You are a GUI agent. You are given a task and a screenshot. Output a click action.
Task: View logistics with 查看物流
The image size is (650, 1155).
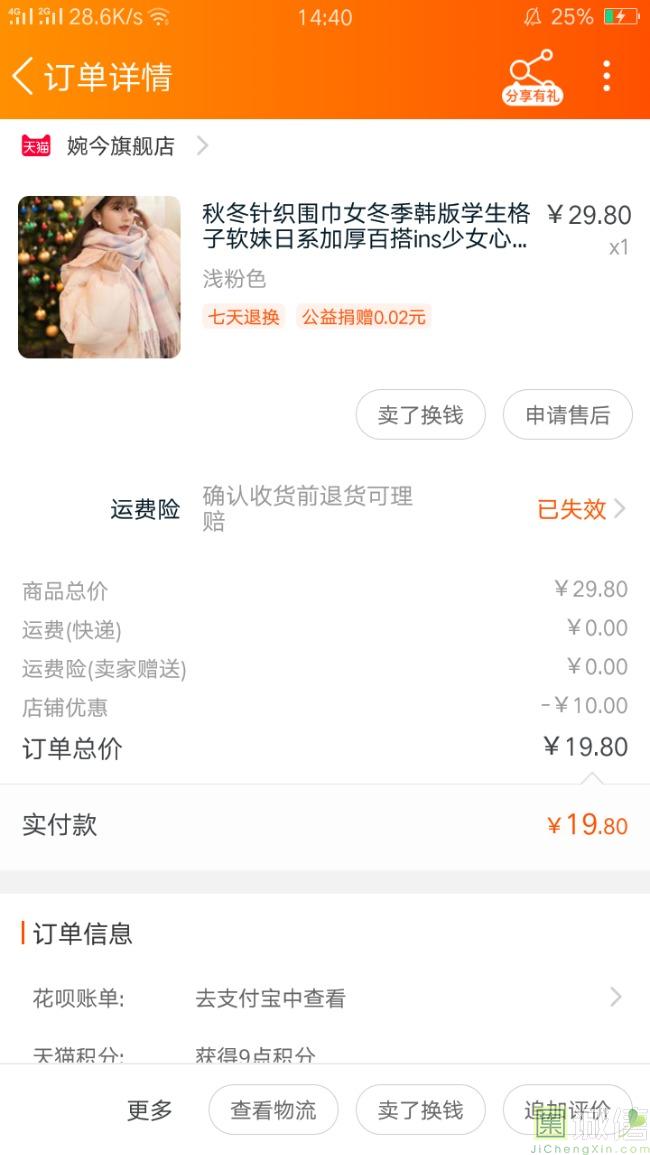(273, 1110)
